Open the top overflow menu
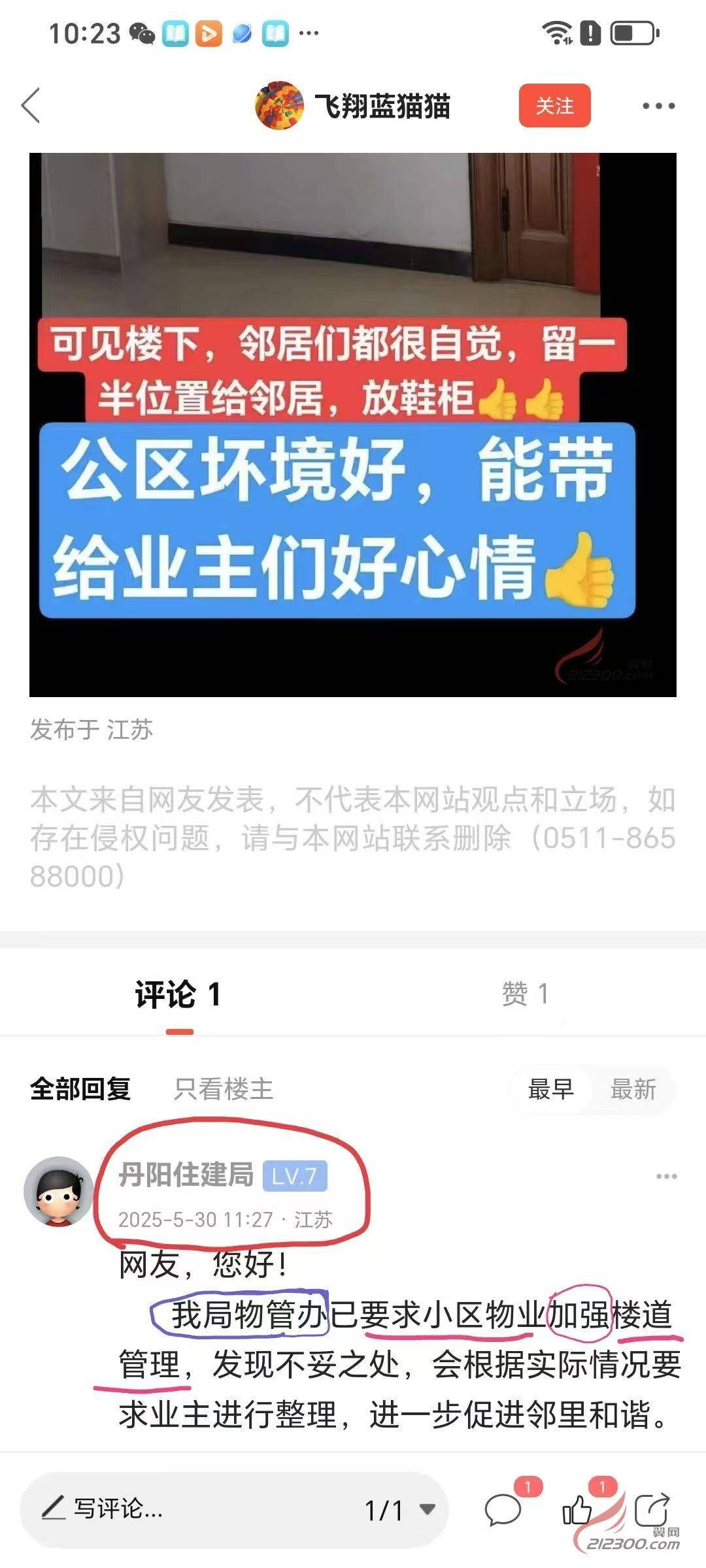 [658, 106]
